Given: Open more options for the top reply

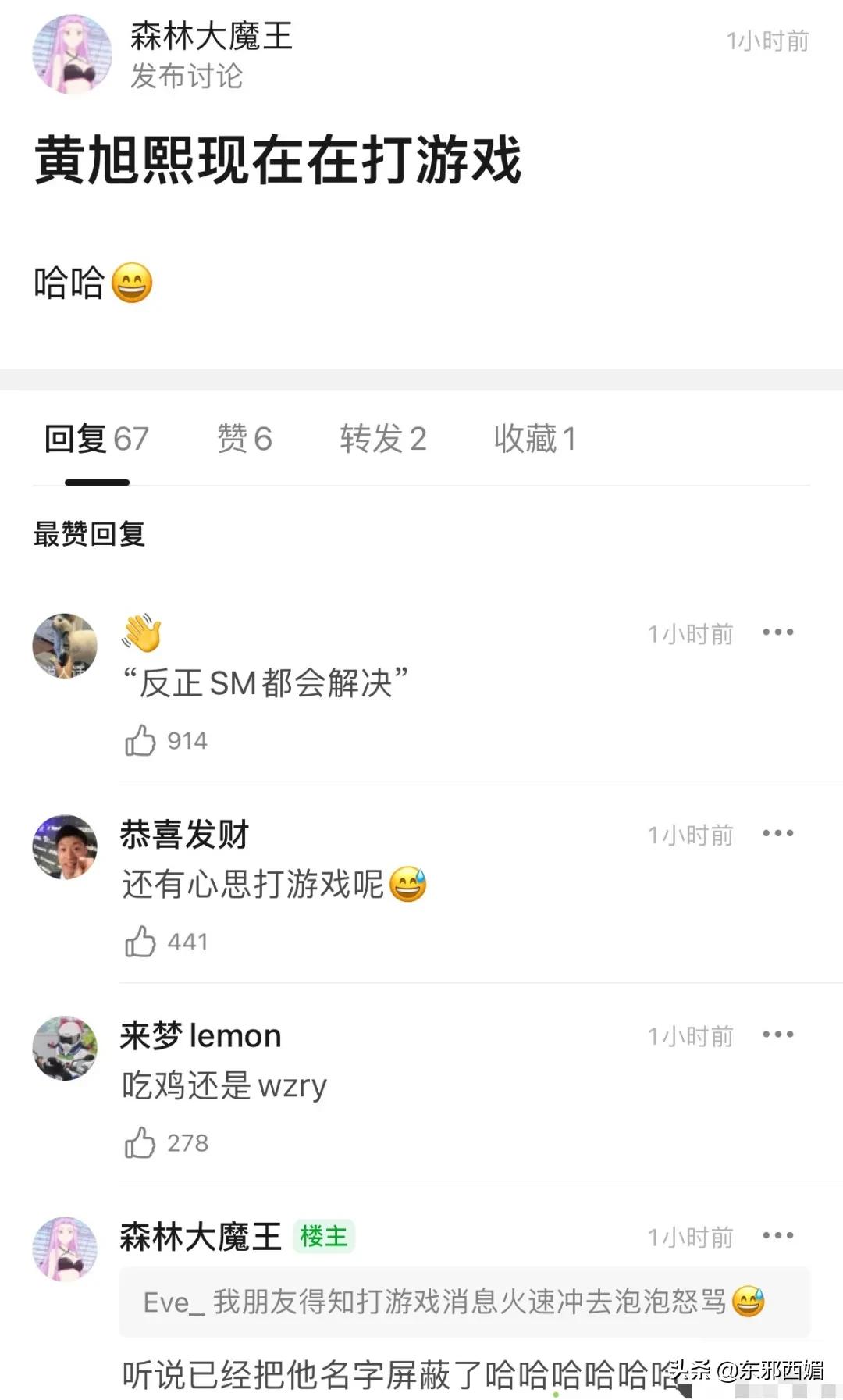Looking at the screenshot, I should (x=777, y=632).
